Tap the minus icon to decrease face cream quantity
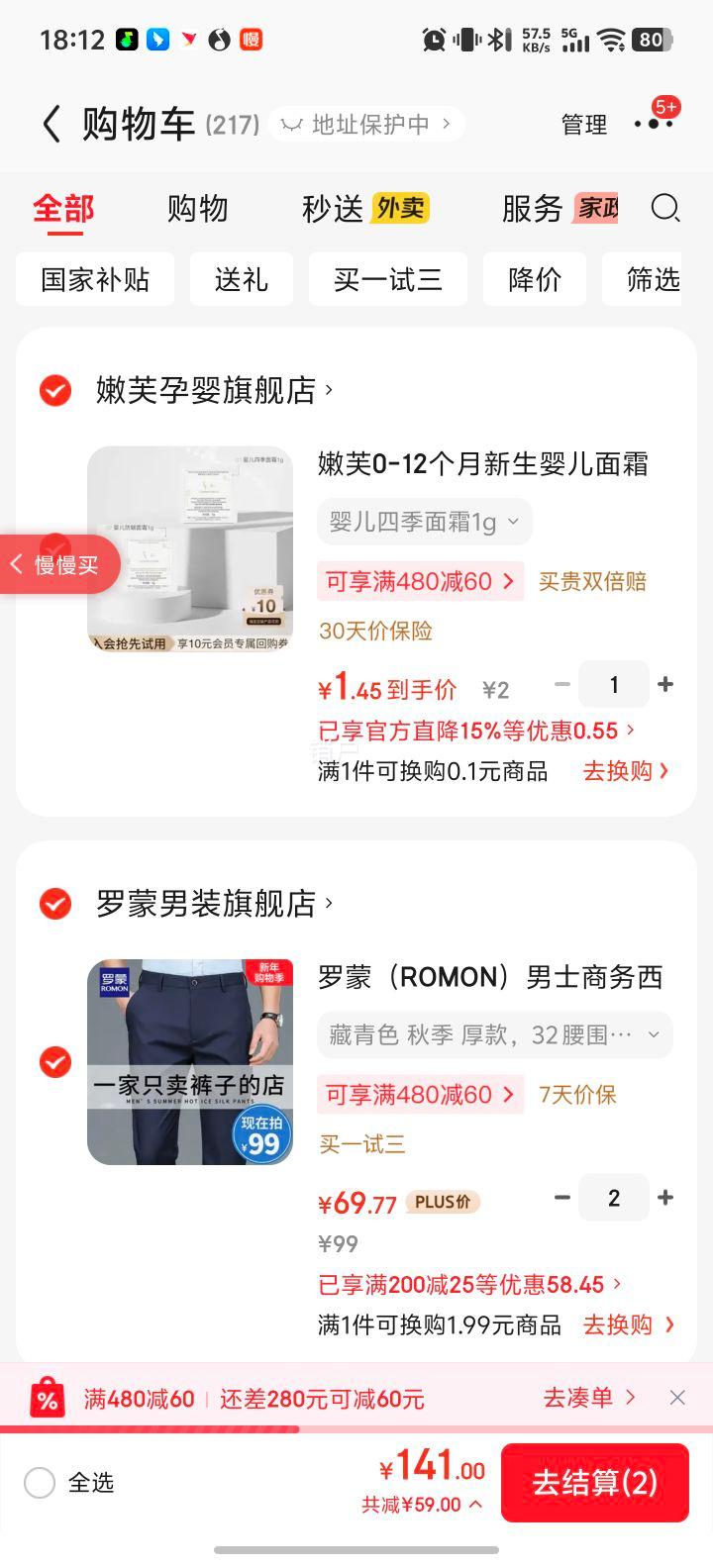713x1568 pixels. (x=561, y=684)
